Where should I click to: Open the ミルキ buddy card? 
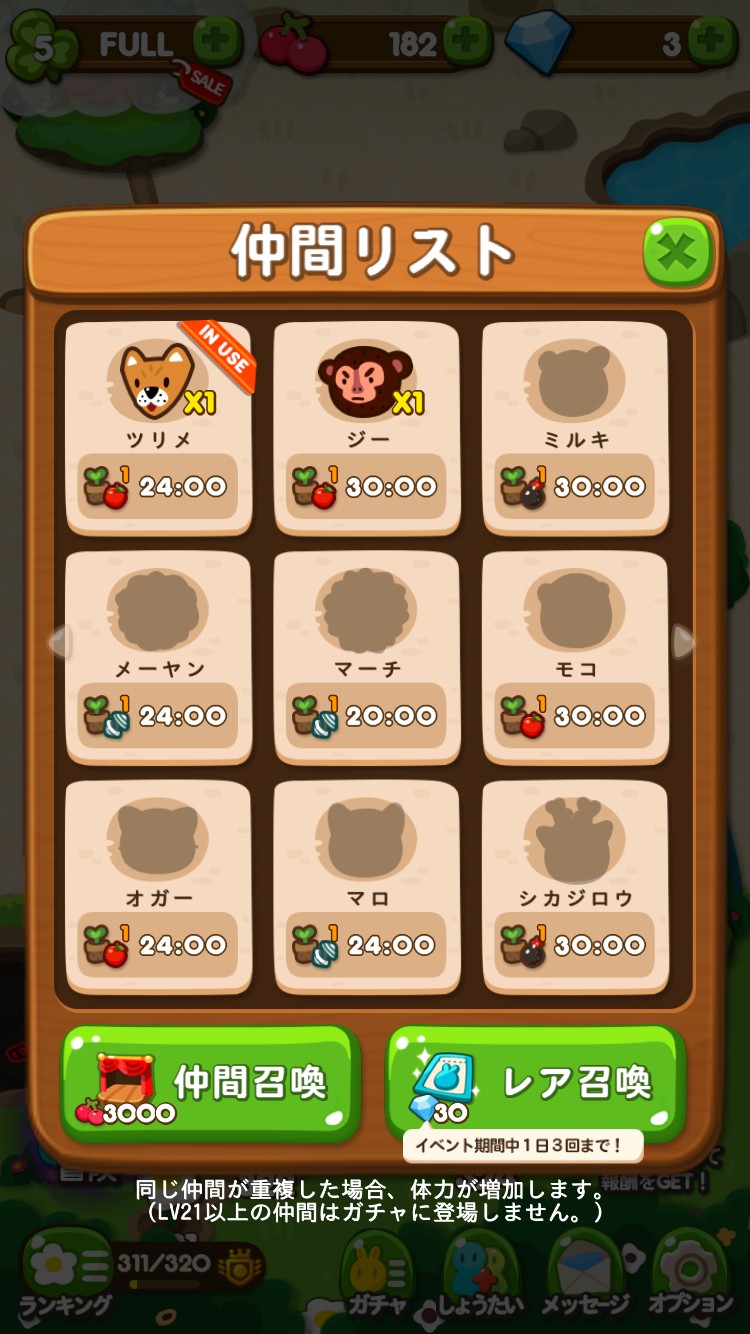pyautogui.click(x=575, y=427)
